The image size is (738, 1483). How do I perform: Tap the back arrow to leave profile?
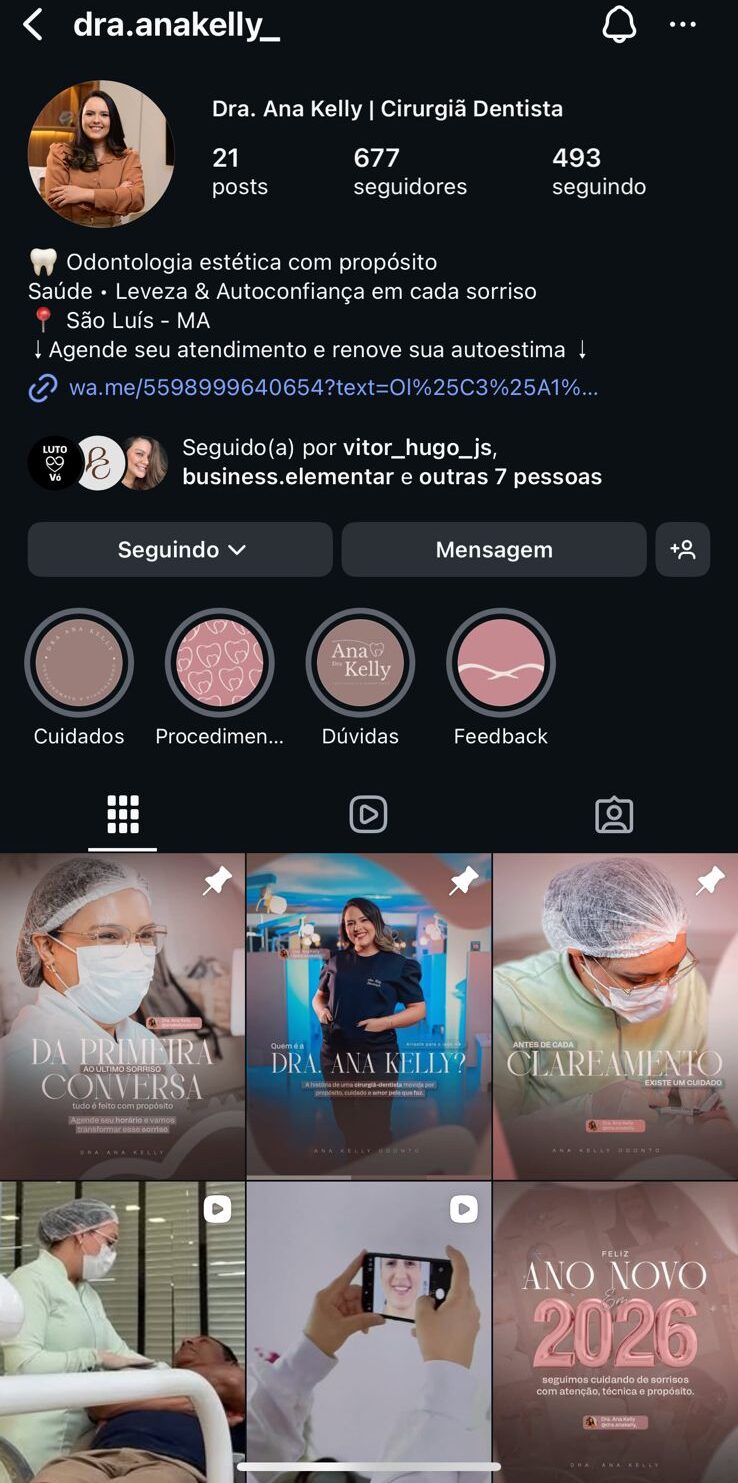click(32, 25)
